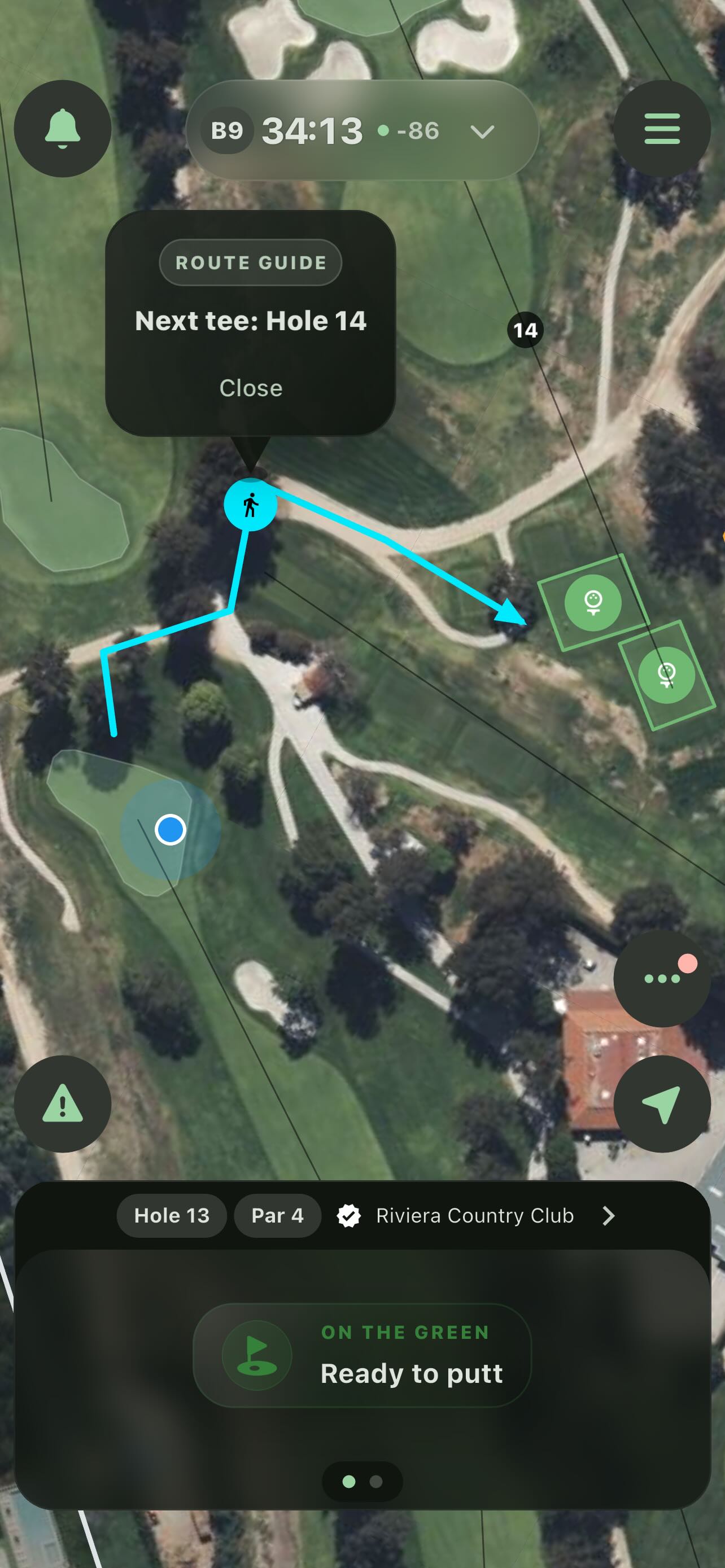Expand the round timer dropdown chevron
Screen dimensions: 725x1568
click(x=483, y=131)
